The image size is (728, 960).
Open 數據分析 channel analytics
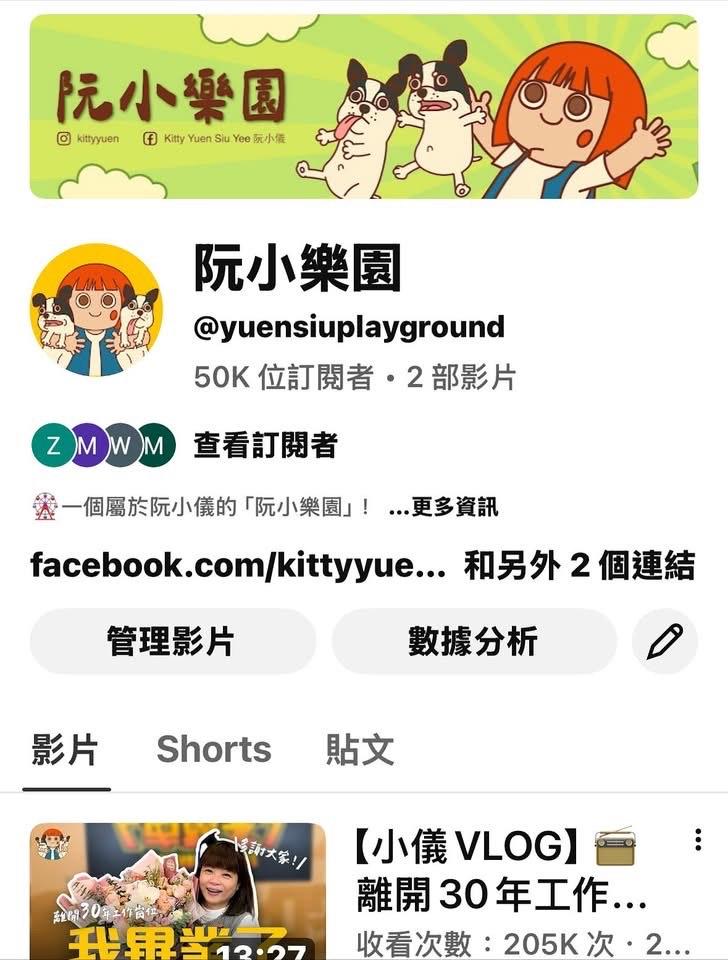pyautogui.click(x=474, y=641)
